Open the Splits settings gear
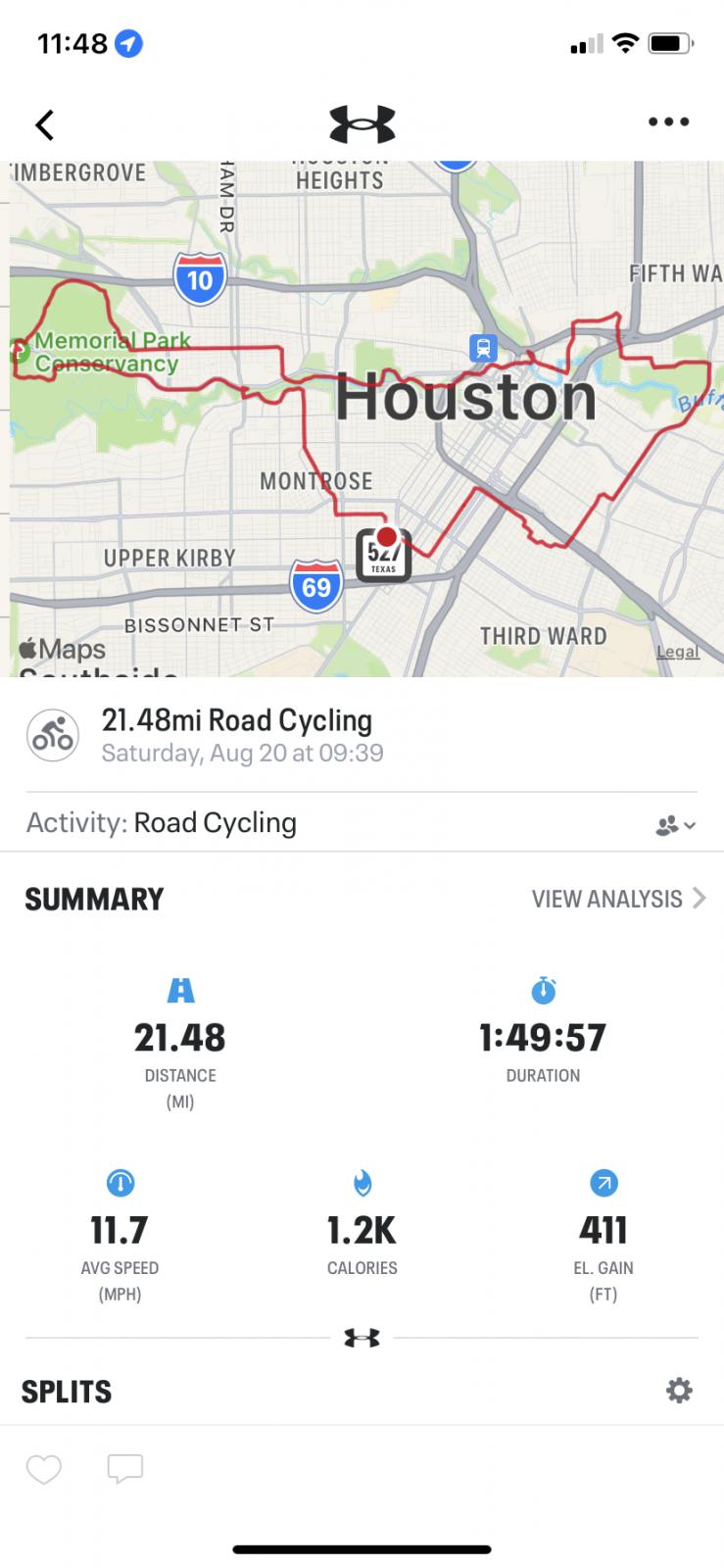 pyautogui.click(x=679, y=1391)
